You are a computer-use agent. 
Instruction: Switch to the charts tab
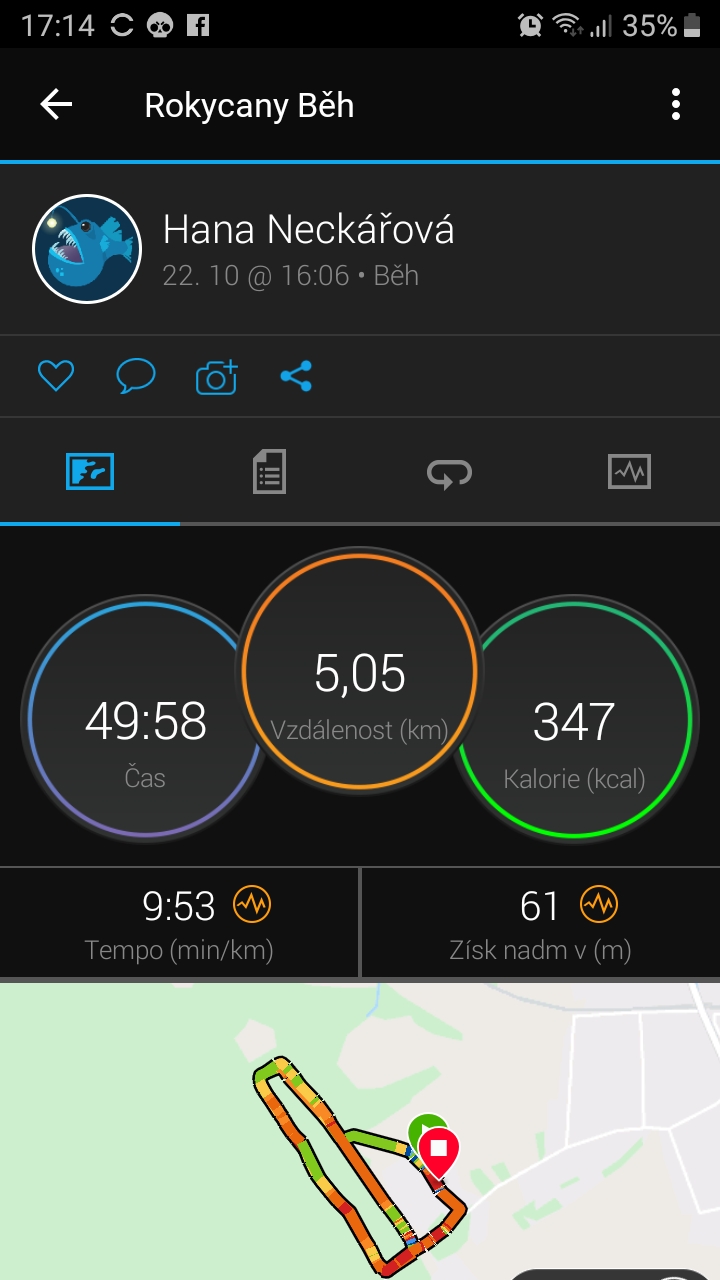[x=629, y=471]
